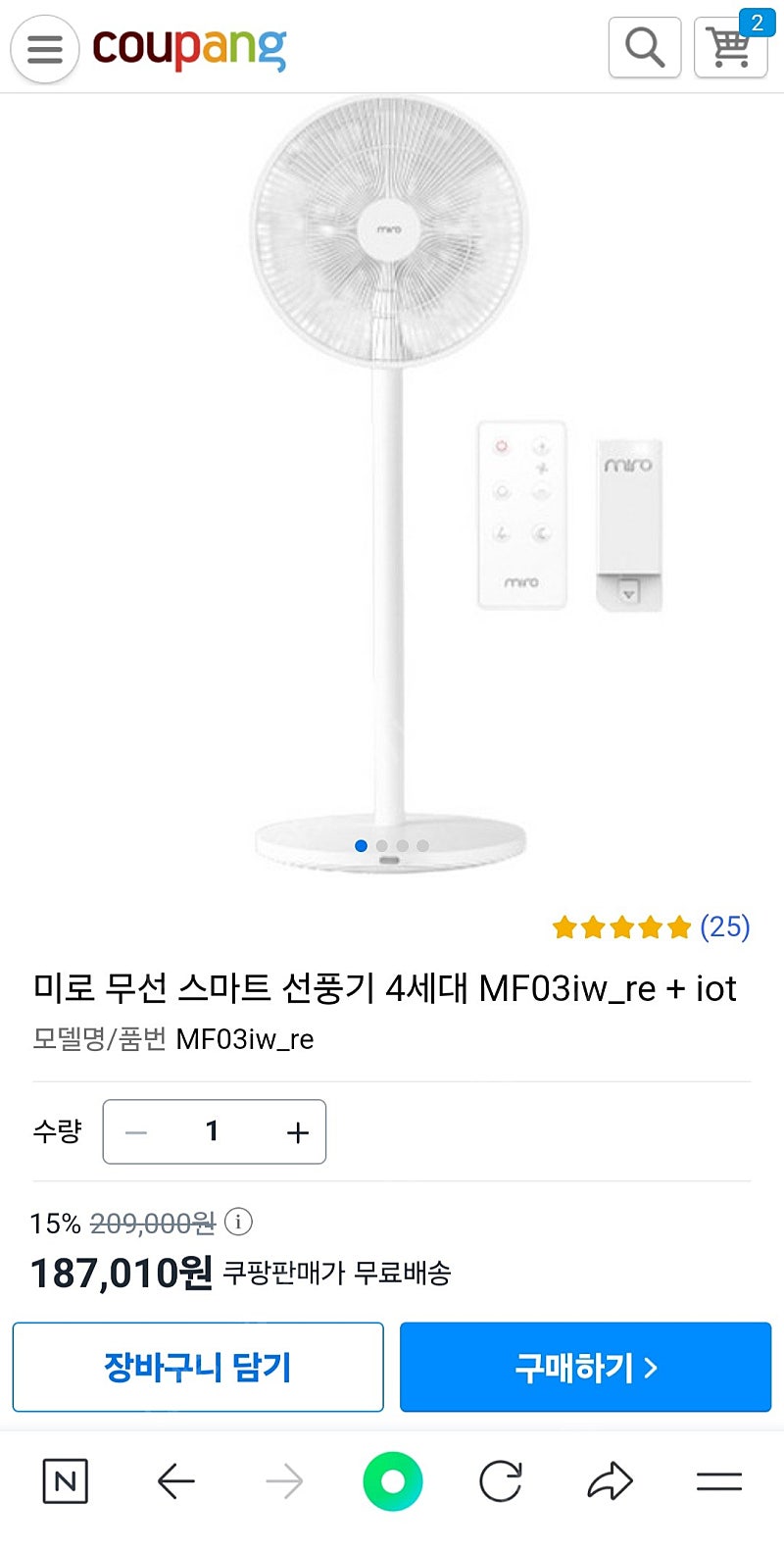Image resolution: width=784 pixels, height=1550 pixels.
Task: Go back with the browser back arrow
Action: 176,1480
